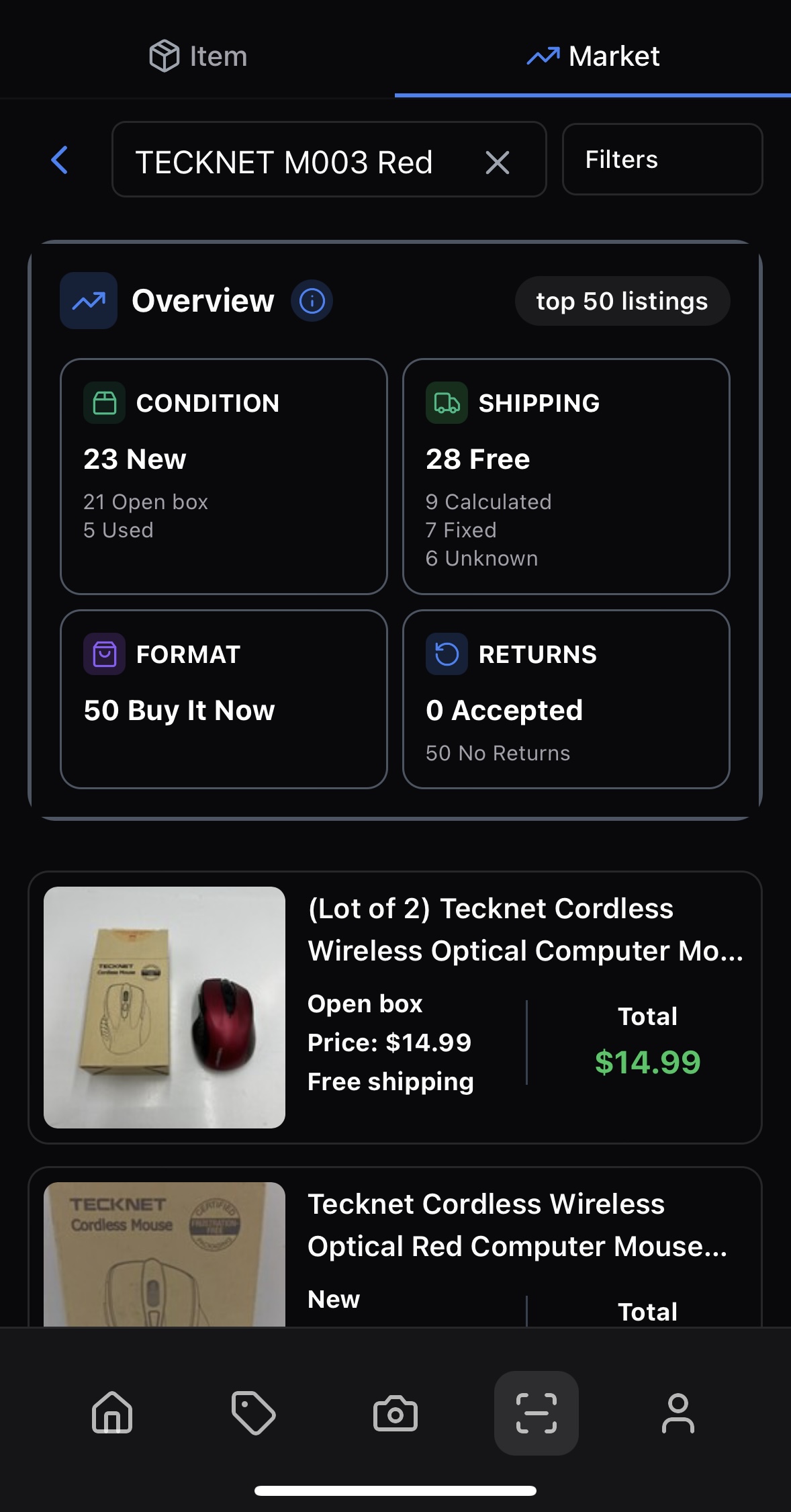Go to the home tab

click(112, 1413)
